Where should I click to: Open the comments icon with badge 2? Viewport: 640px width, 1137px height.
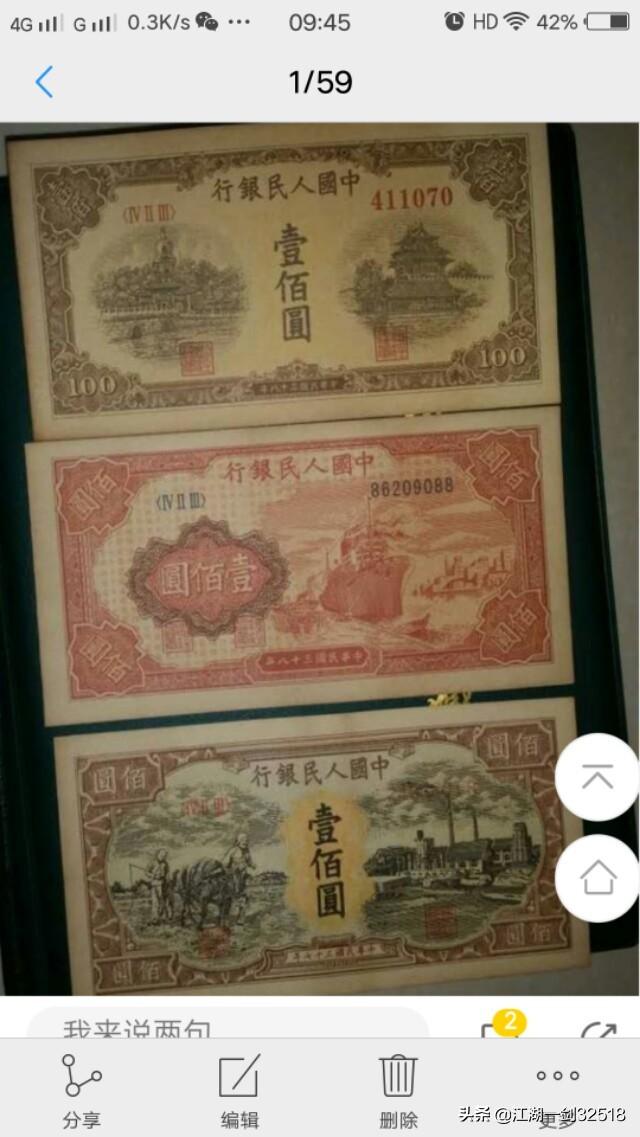point(500,1026)
